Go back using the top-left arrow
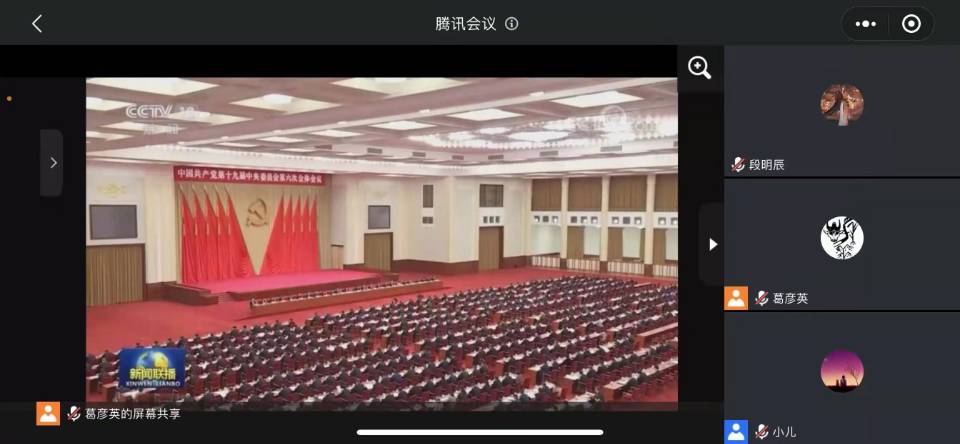This screenshot has width=960, height=444. [x=37, y=24]
